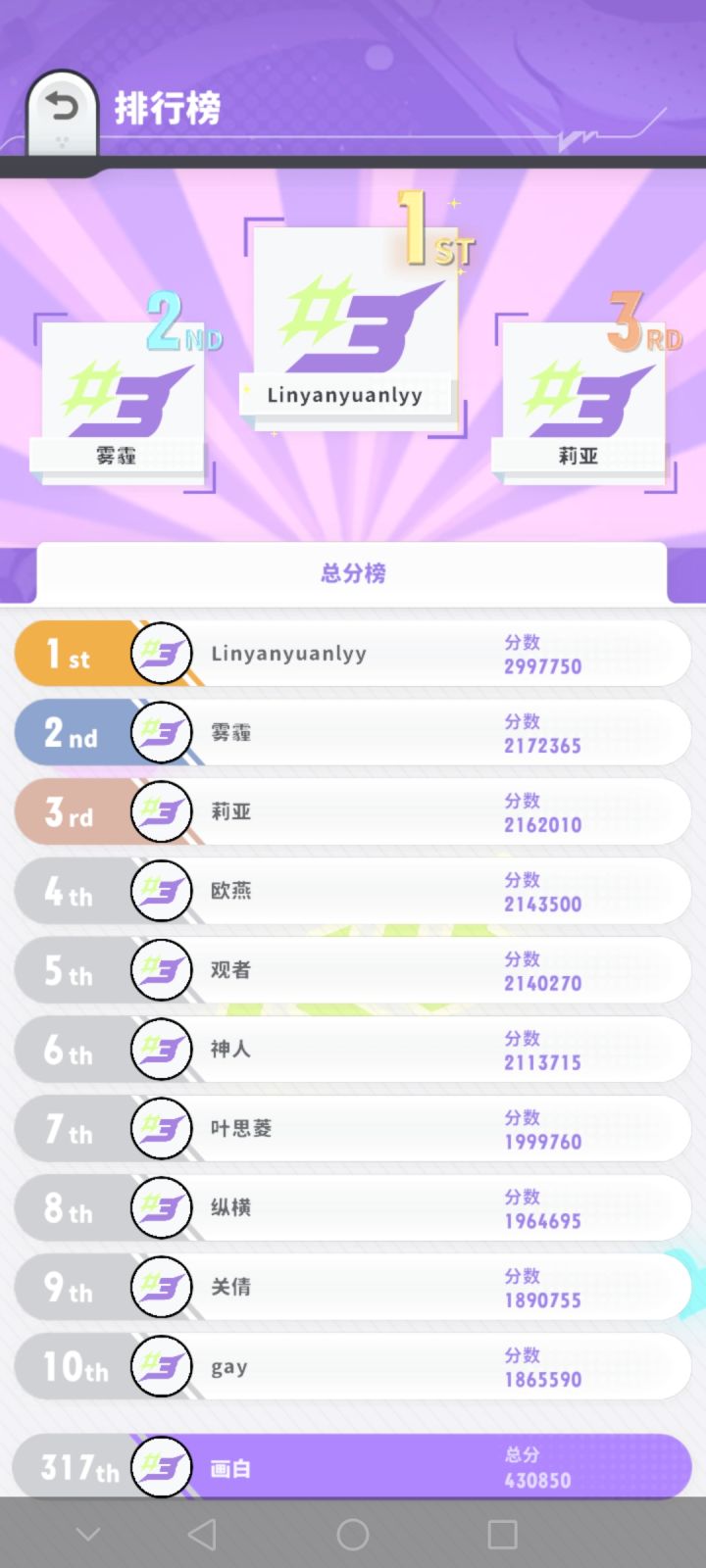The image size is (706, 1568).
Task: Tap 纵横's ranking entry
Action: pyautogui.click(x=353, y=1208)
